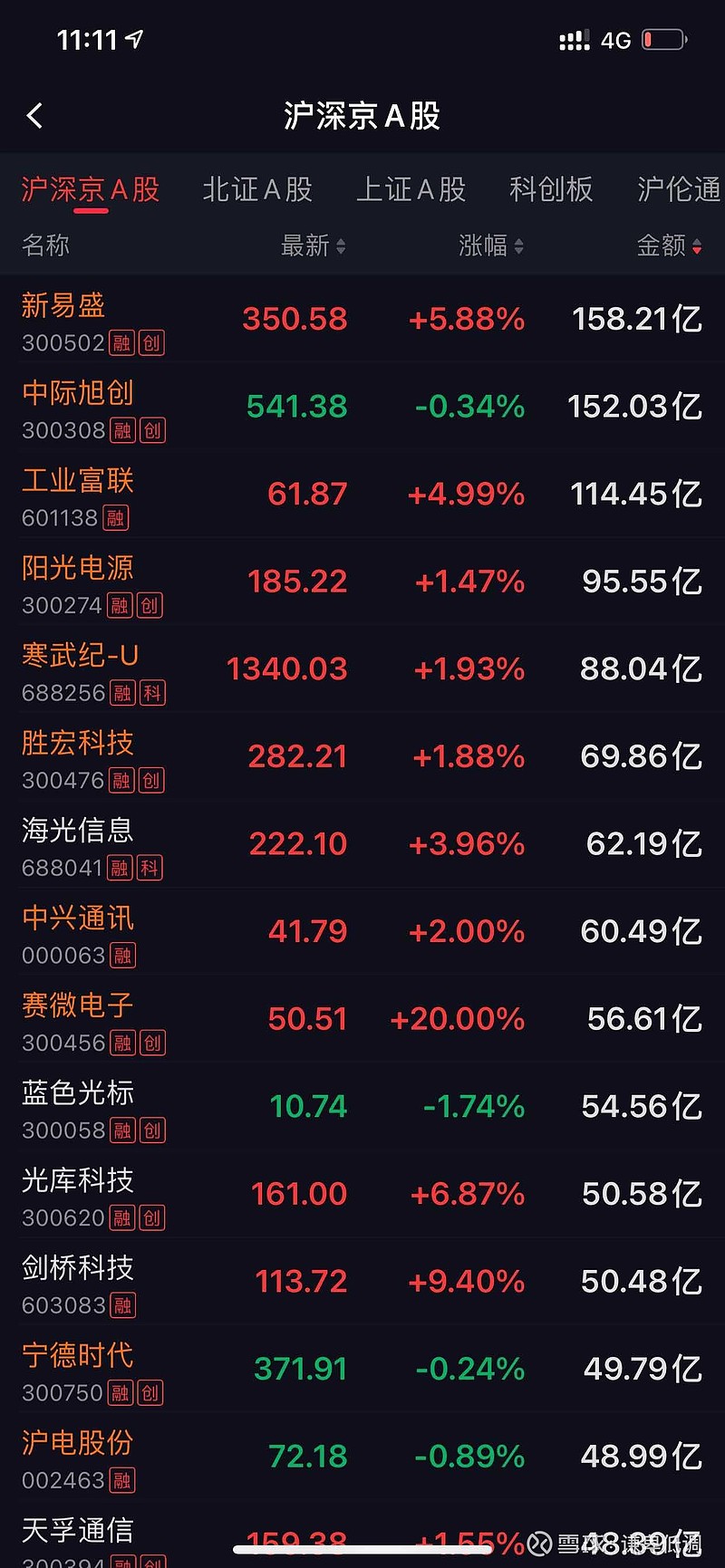Switch to the 北证A股 tab
The width and height of the screenshot is (725, 1568).
[257, 190]
